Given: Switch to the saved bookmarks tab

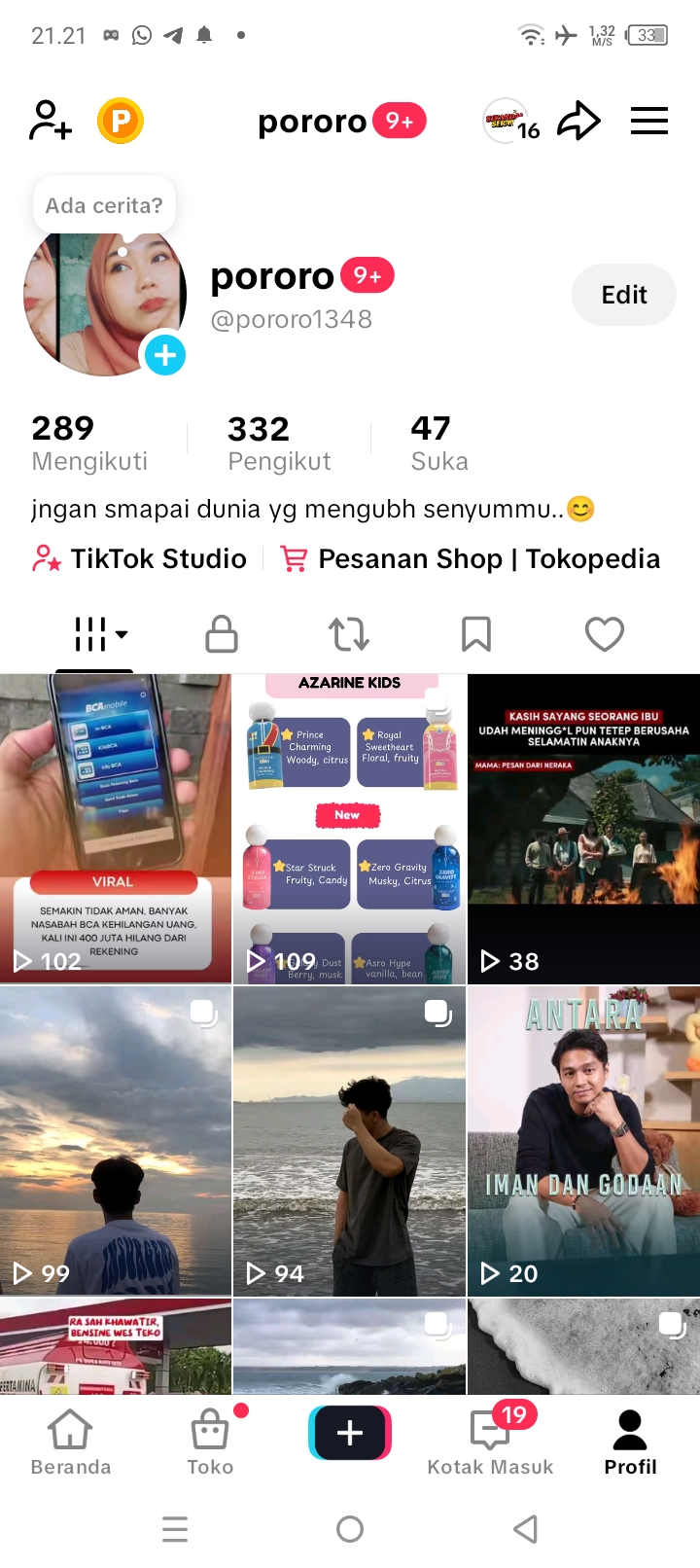Looking at the screenshot, I should 475,634.
